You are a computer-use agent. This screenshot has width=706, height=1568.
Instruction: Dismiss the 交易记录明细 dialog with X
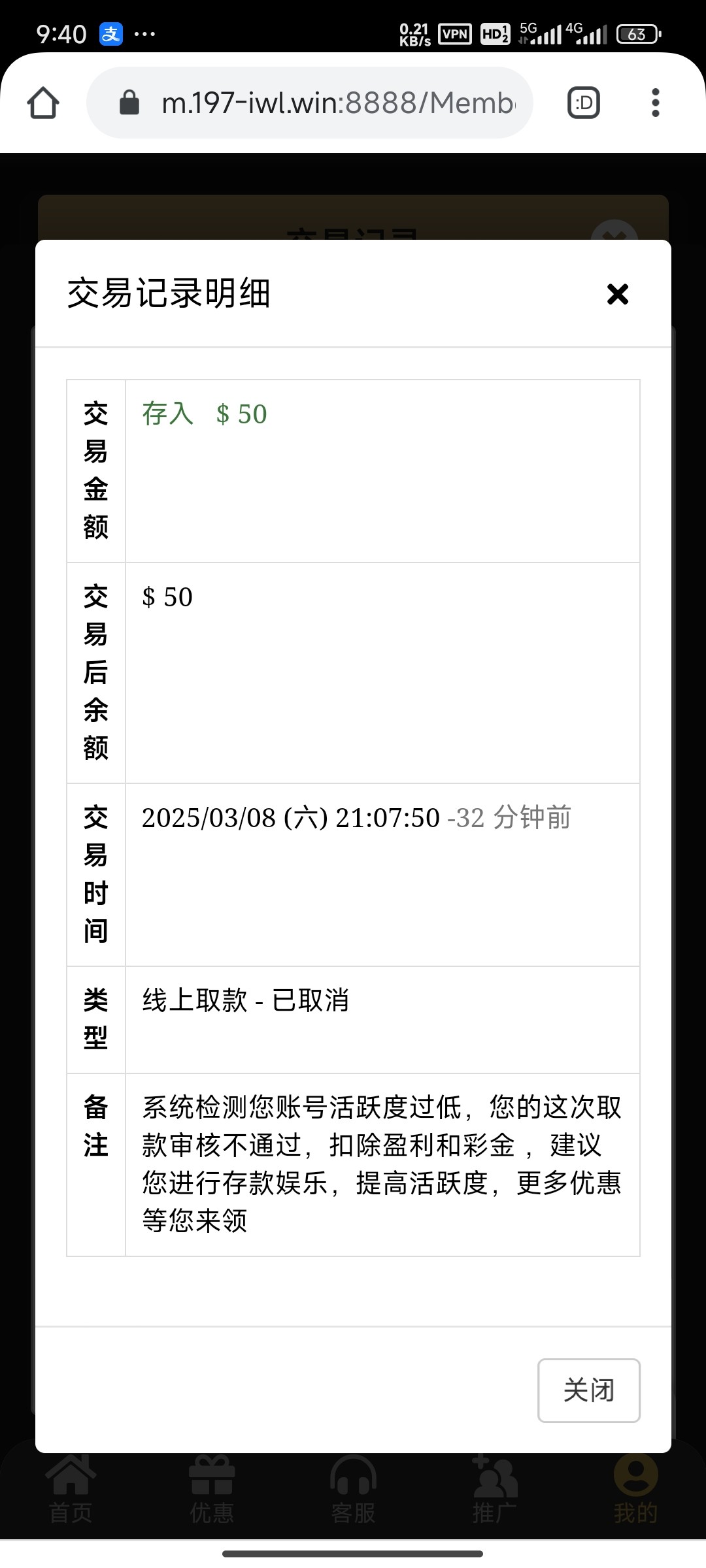pyautogui.click(x=617, y=294)
